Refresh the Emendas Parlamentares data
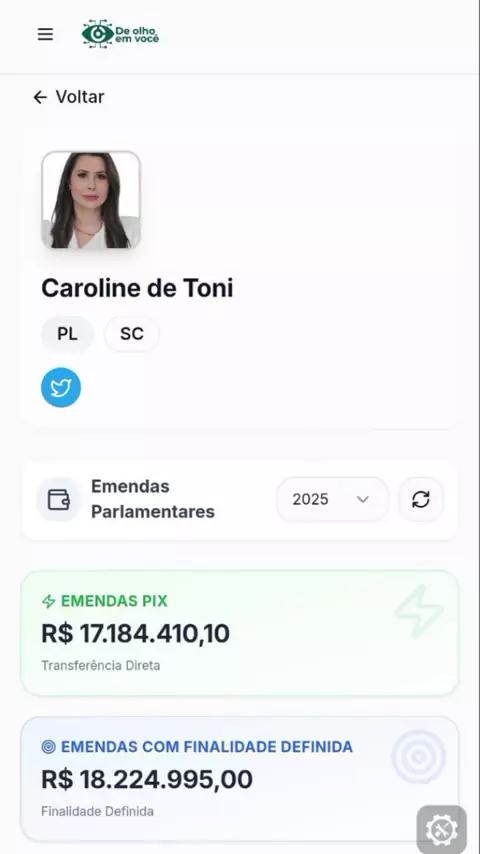Screen dimensions: 480x854 (421, 499)
